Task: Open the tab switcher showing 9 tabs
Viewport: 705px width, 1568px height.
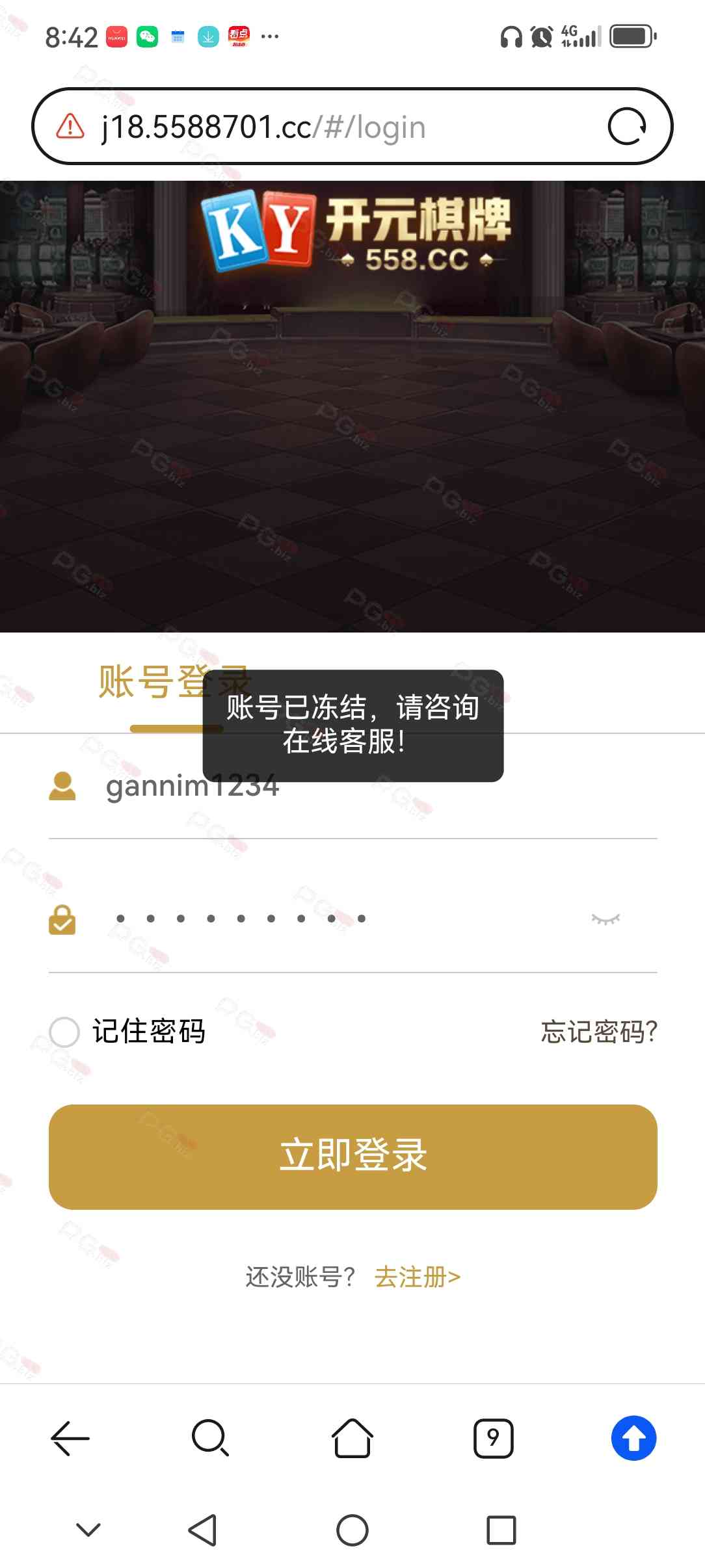Action: click(x=493, y=1438)
